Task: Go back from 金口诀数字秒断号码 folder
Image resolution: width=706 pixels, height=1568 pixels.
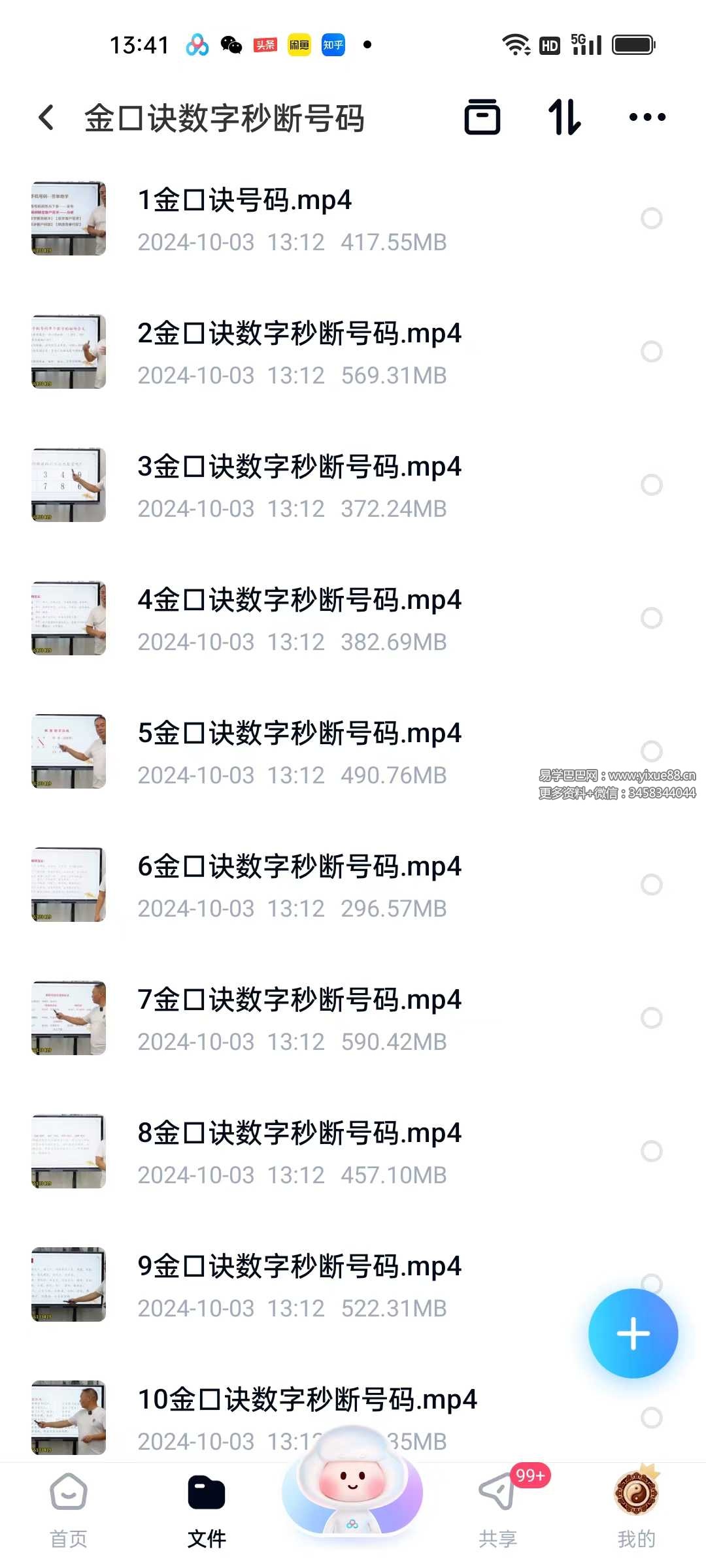Action: pyautogui.click(x=46, y=118)
